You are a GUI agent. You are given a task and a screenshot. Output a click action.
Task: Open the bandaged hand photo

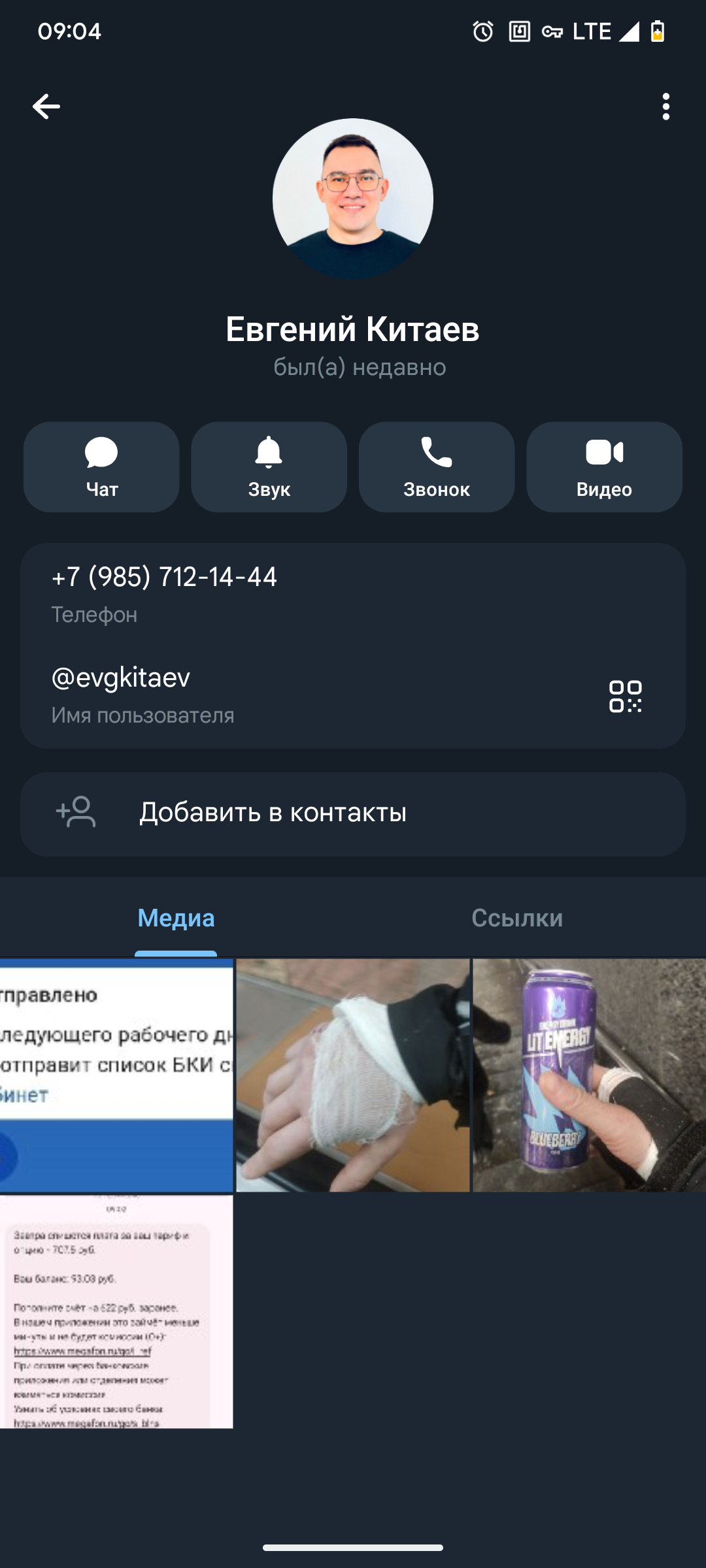[x=353, y=1075]
